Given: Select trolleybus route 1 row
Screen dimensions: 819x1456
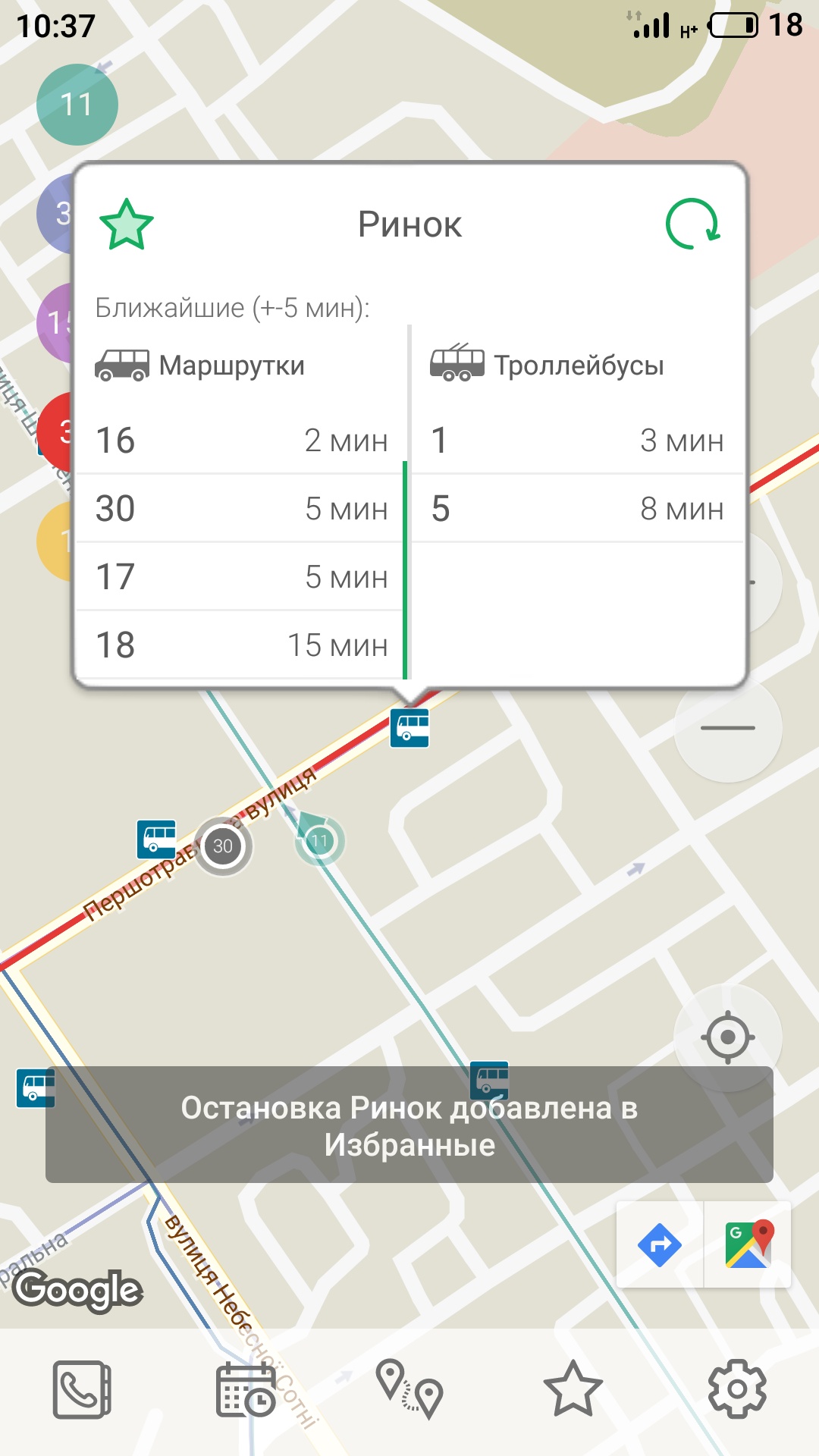Looking at the screenshot, I should point(576,441).
